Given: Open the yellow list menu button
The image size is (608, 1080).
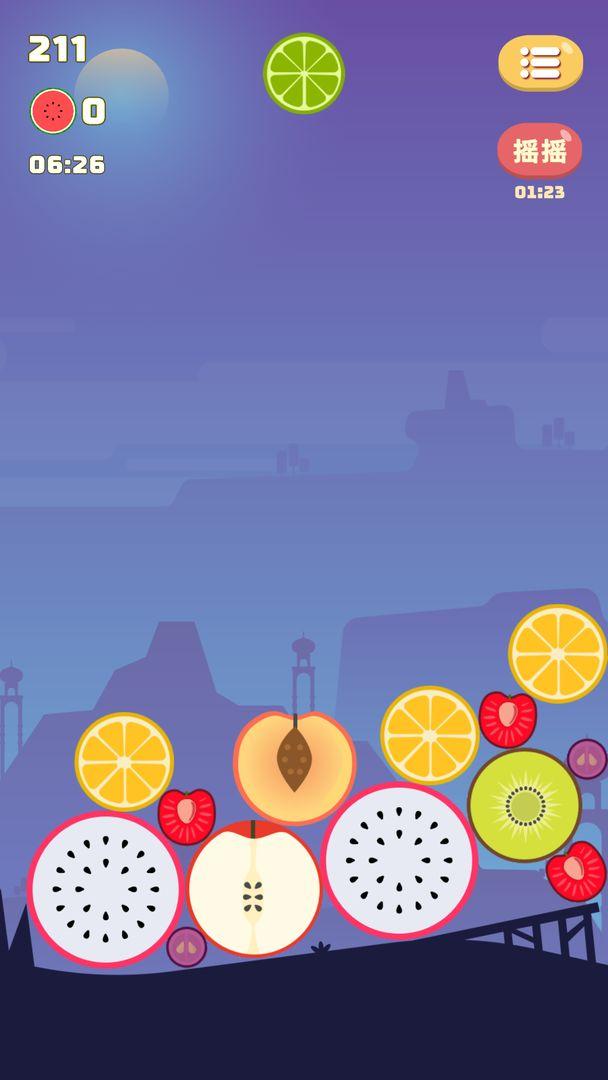Looking at the screenshot, I should pos(540,63).
